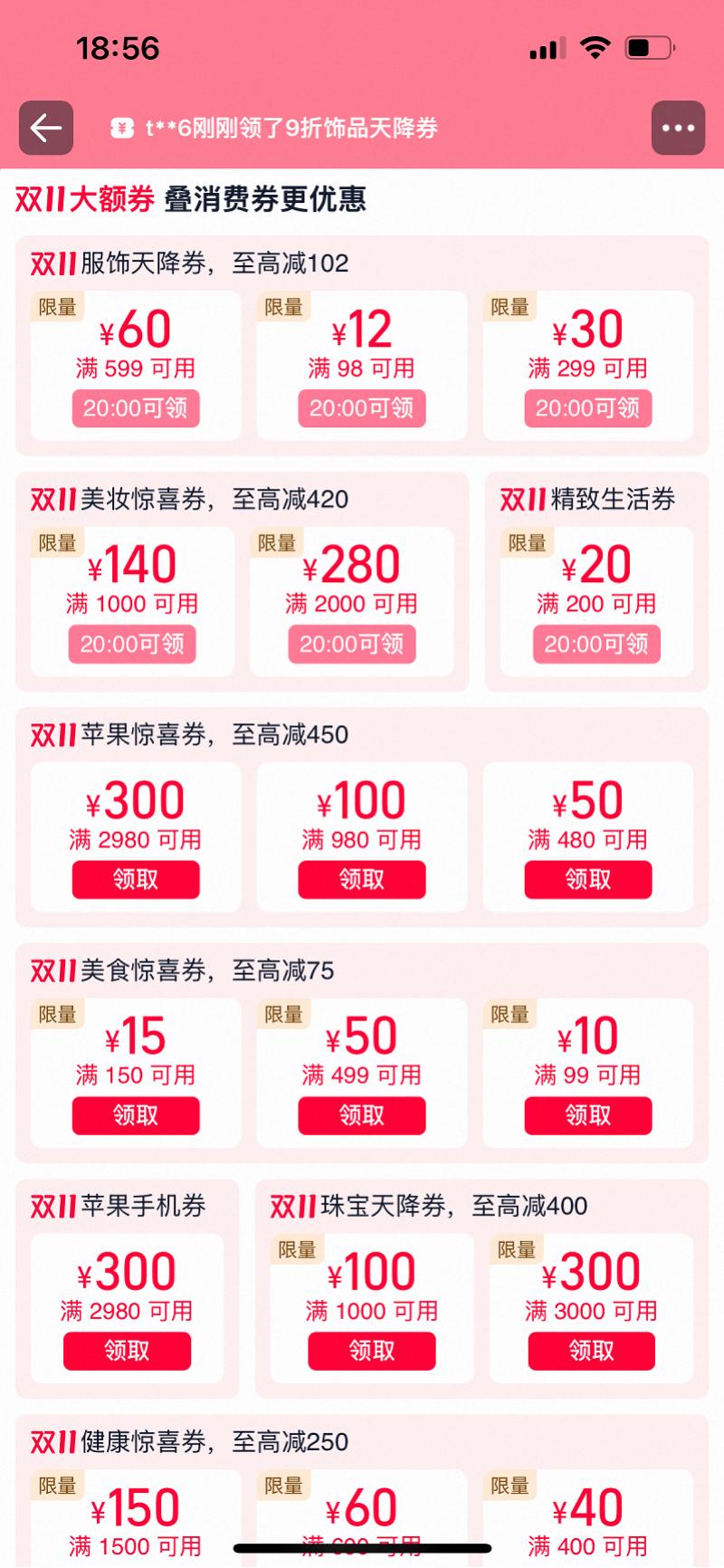Tap 20:00可领 on the ¥20 精致生活券
The height and width of the screenshot is (1568, 724).
click(596, 644)
